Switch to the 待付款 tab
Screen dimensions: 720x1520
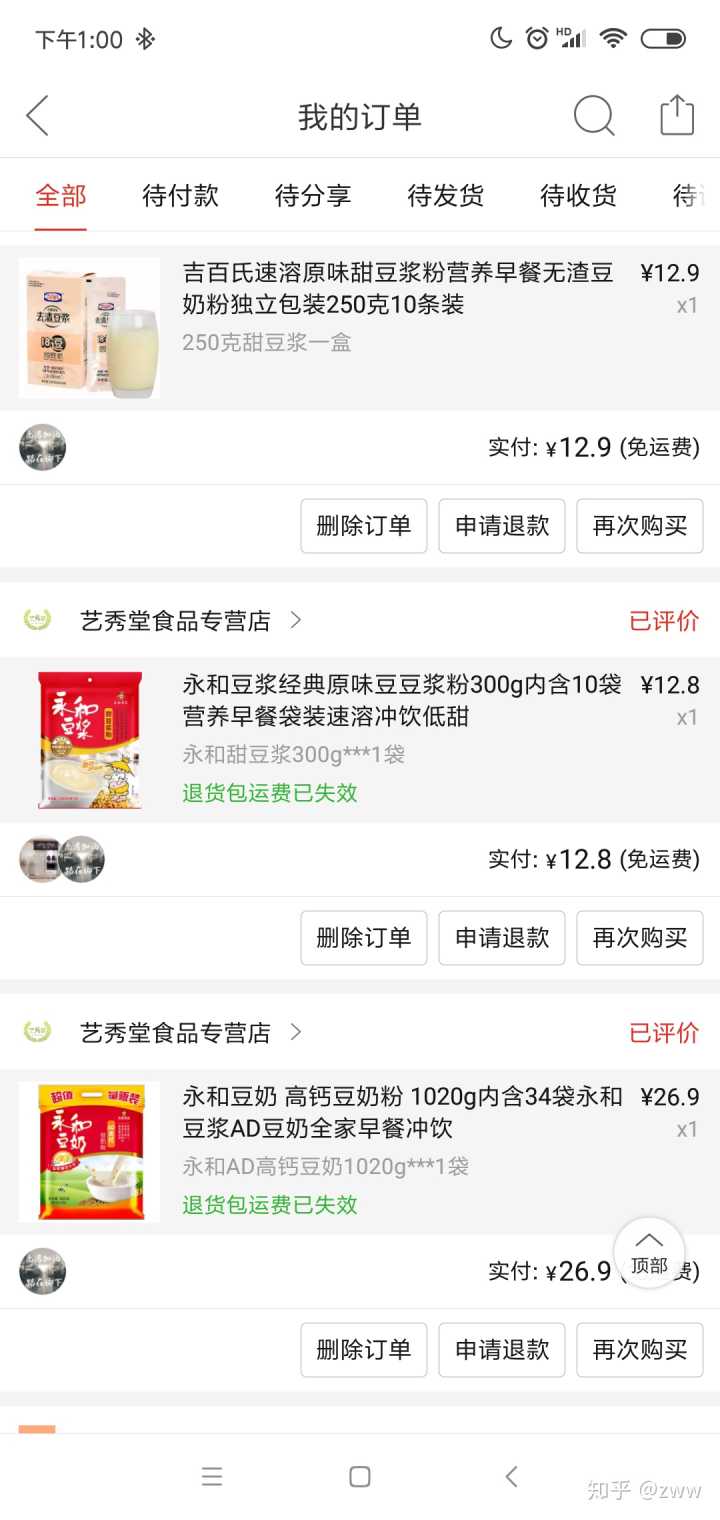(x=180, y=196)
